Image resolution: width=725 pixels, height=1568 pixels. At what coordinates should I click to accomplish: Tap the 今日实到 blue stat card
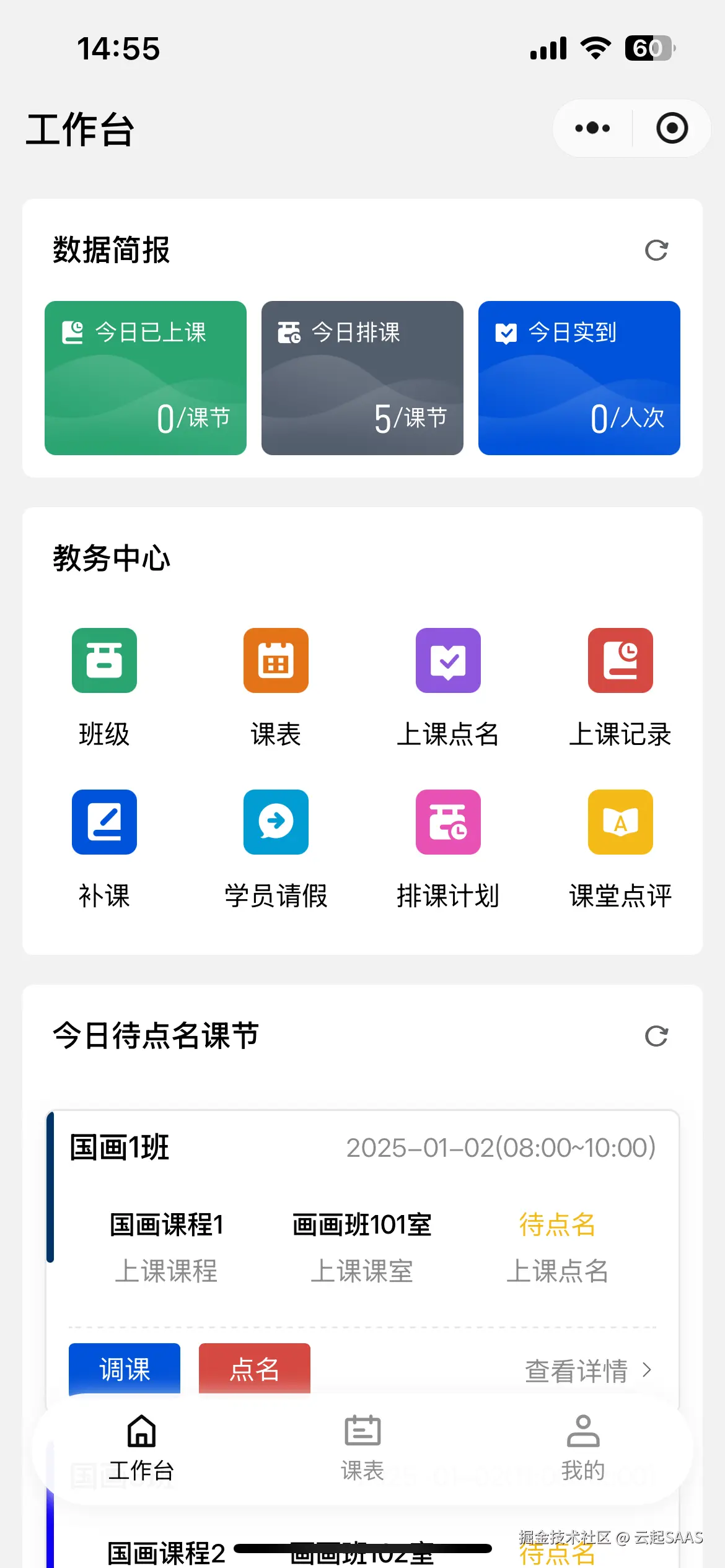click(578, 377)
